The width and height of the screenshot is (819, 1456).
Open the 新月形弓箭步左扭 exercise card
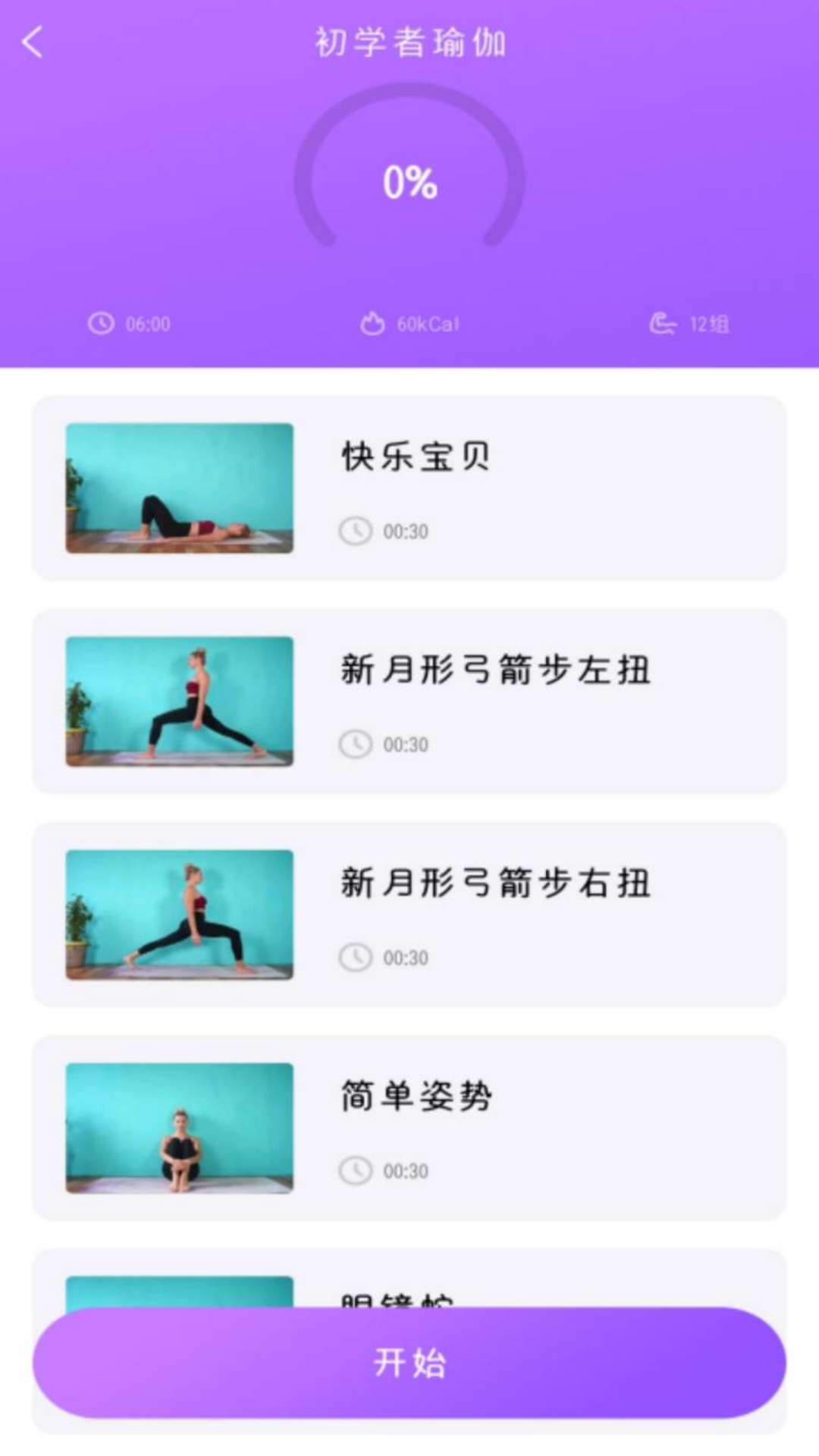click(409, 701)
